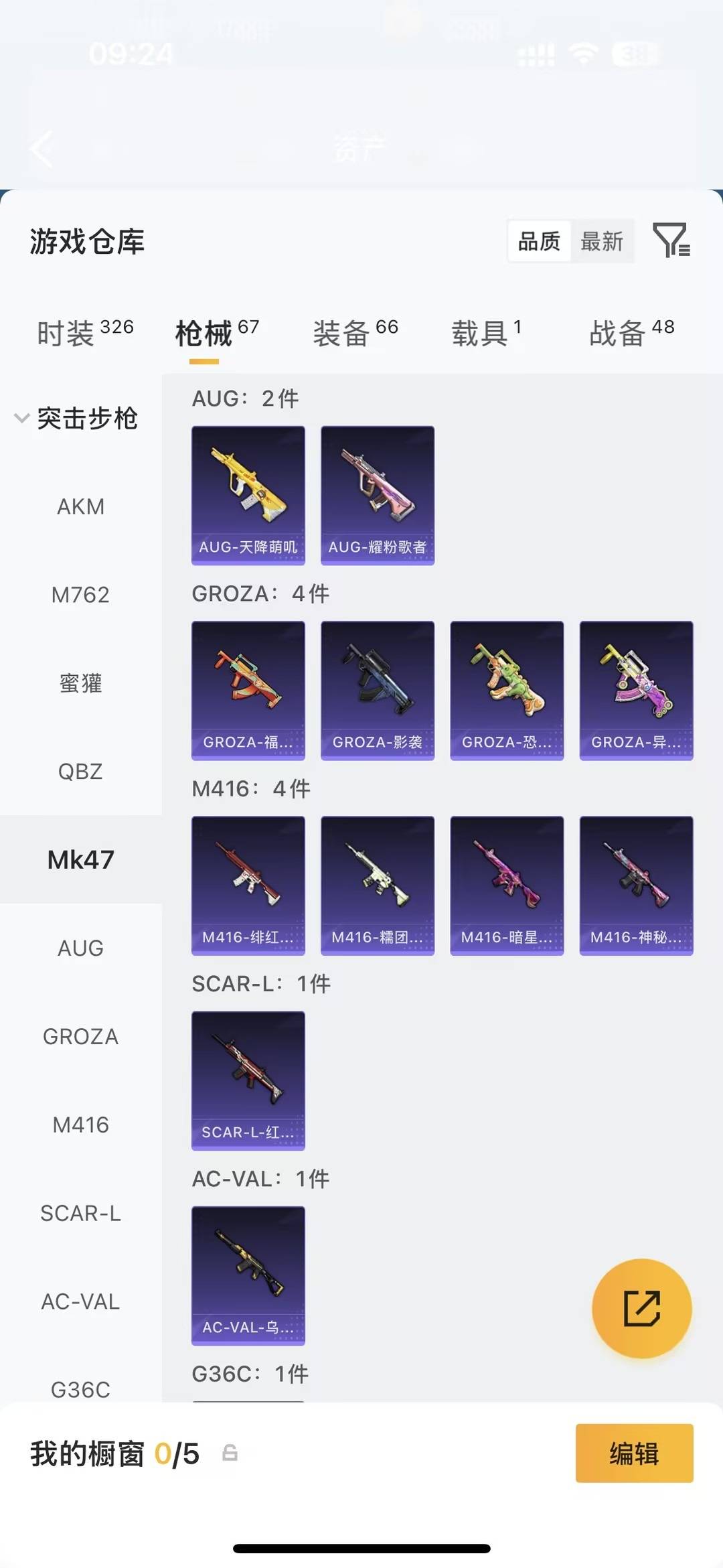The width and height of the screenshot is (723, 1568).
Task: Switch to the 装备 tab
Action: [x=355, y=332]
